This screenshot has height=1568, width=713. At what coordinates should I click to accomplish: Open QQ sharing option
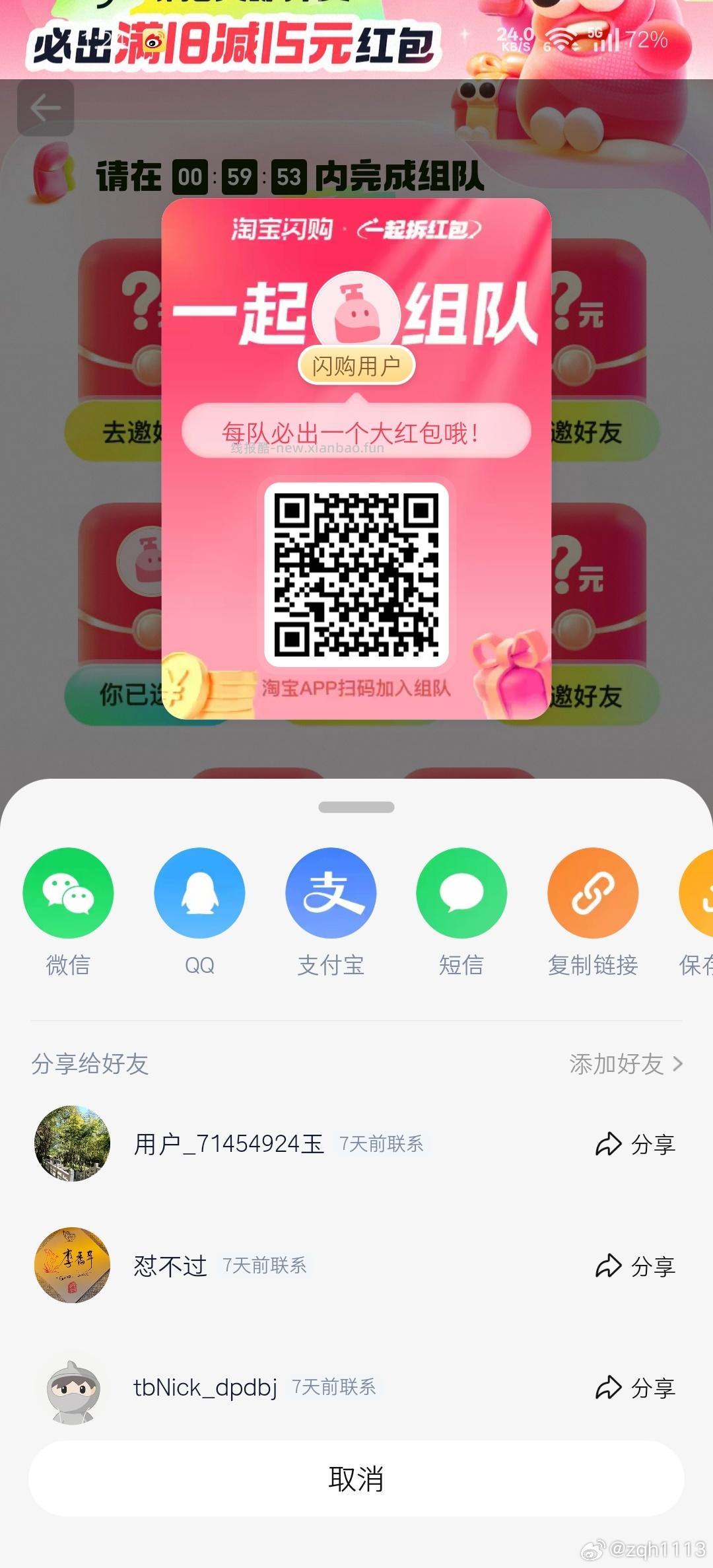[200, 893]
